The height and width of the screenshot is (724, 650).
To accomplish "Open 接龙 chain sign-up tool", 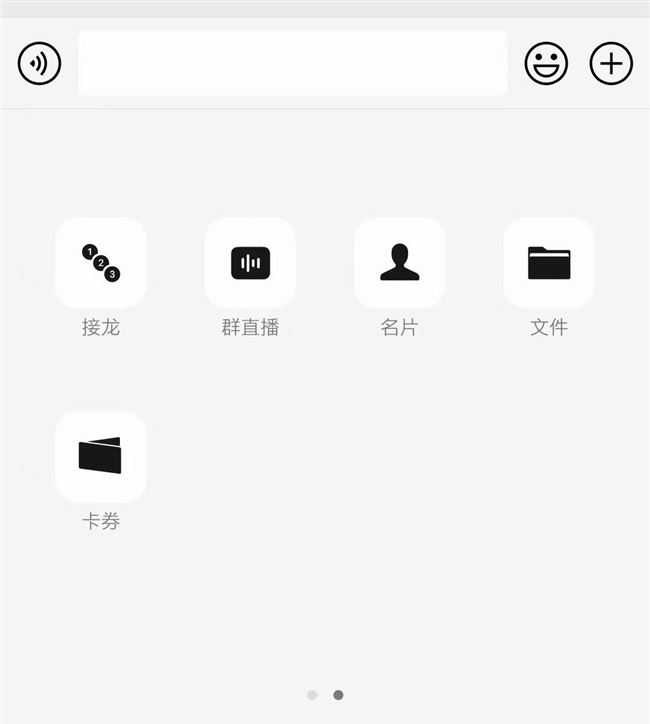I will point(101,263).
